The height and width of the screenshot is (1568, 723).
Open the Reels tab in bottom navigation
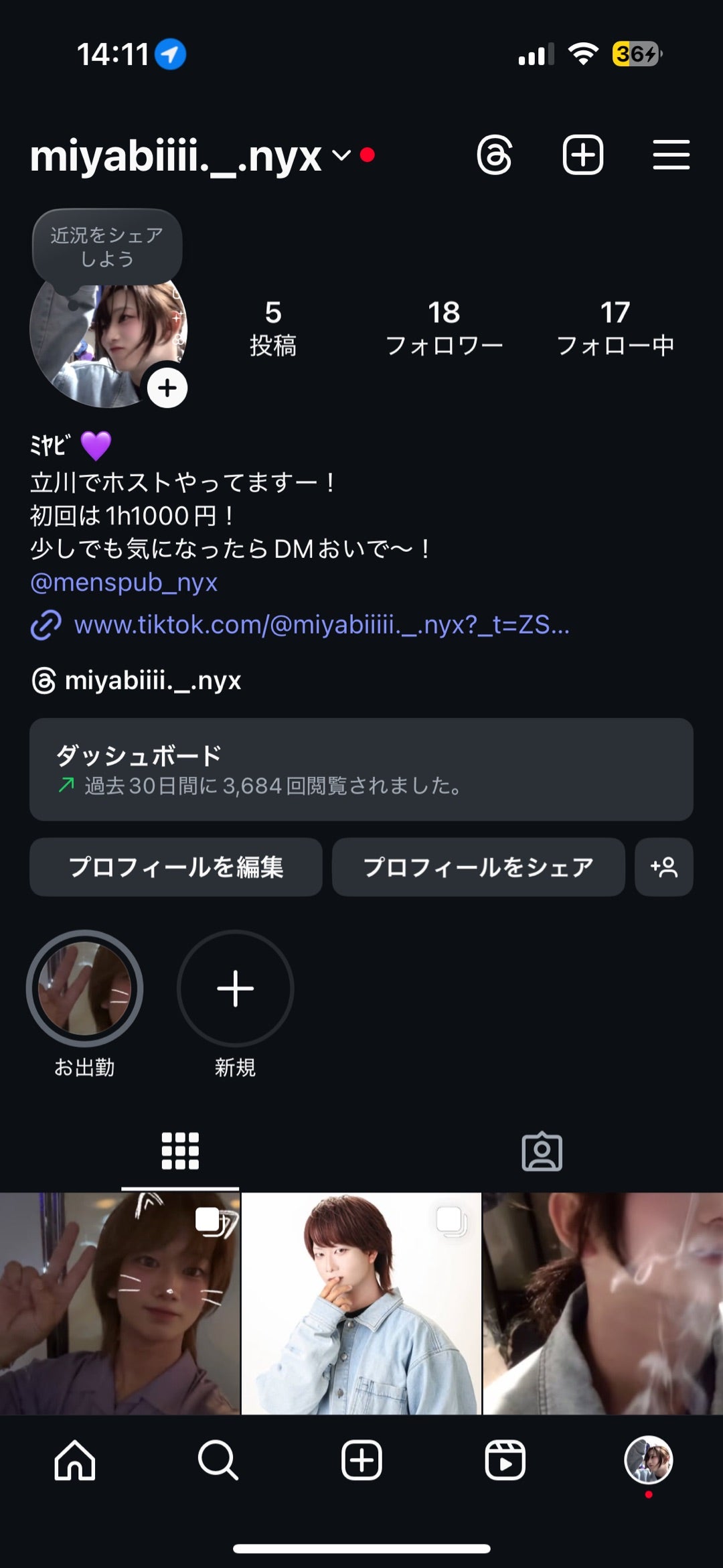coord(505,1460)
